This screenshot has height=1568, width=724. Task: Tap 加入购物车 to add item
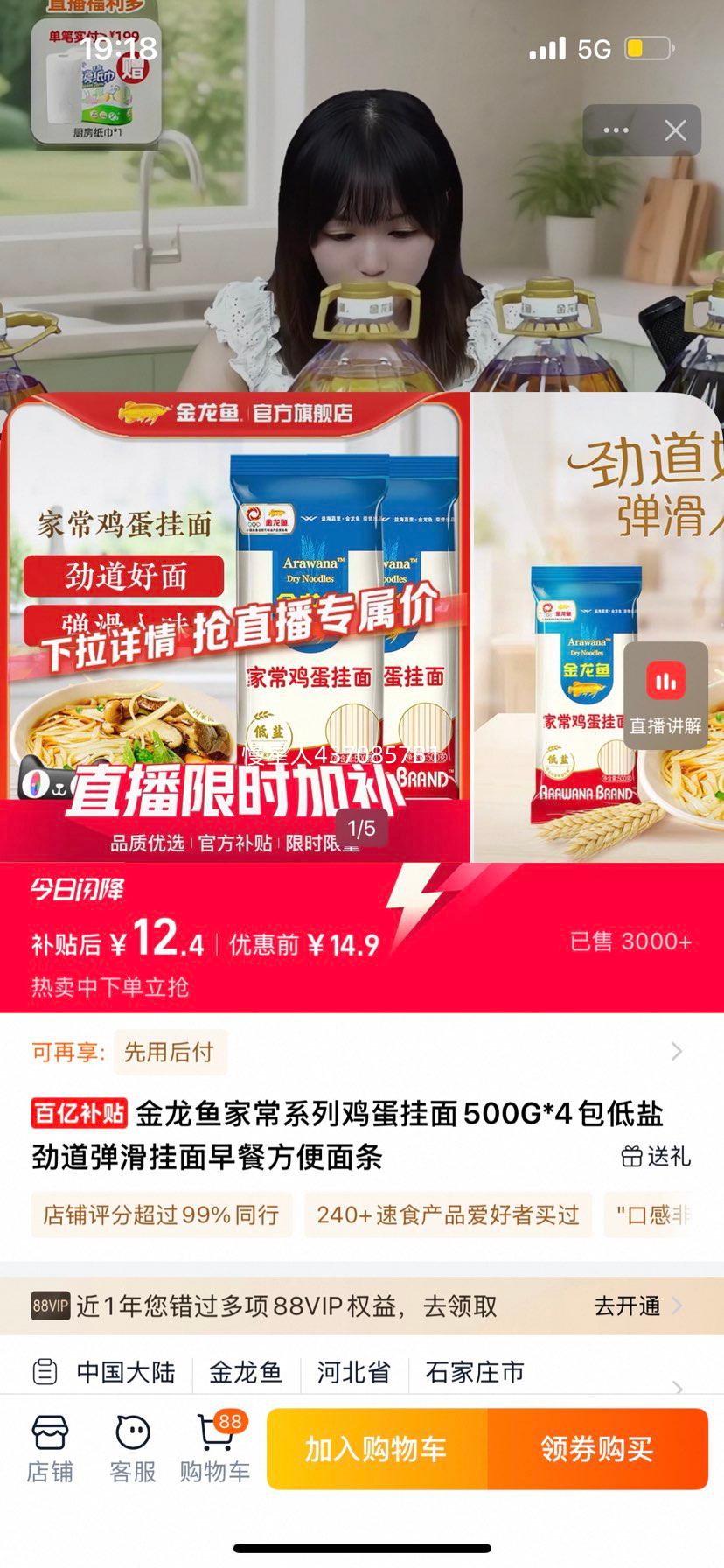click(x=377, y=1449)
